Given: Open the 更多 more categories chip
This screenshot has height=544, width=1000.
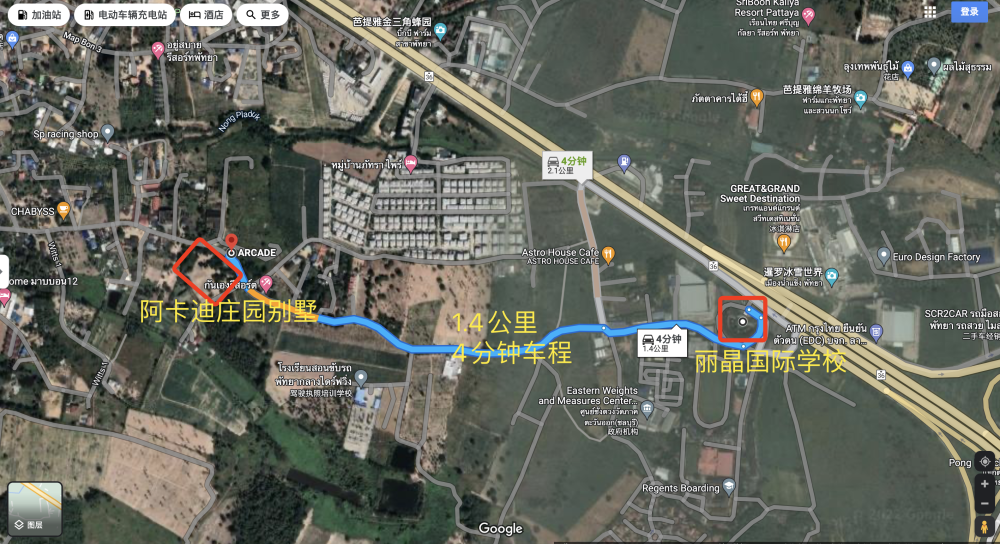Looking at the screenshot, I should [x=263, y=15].
